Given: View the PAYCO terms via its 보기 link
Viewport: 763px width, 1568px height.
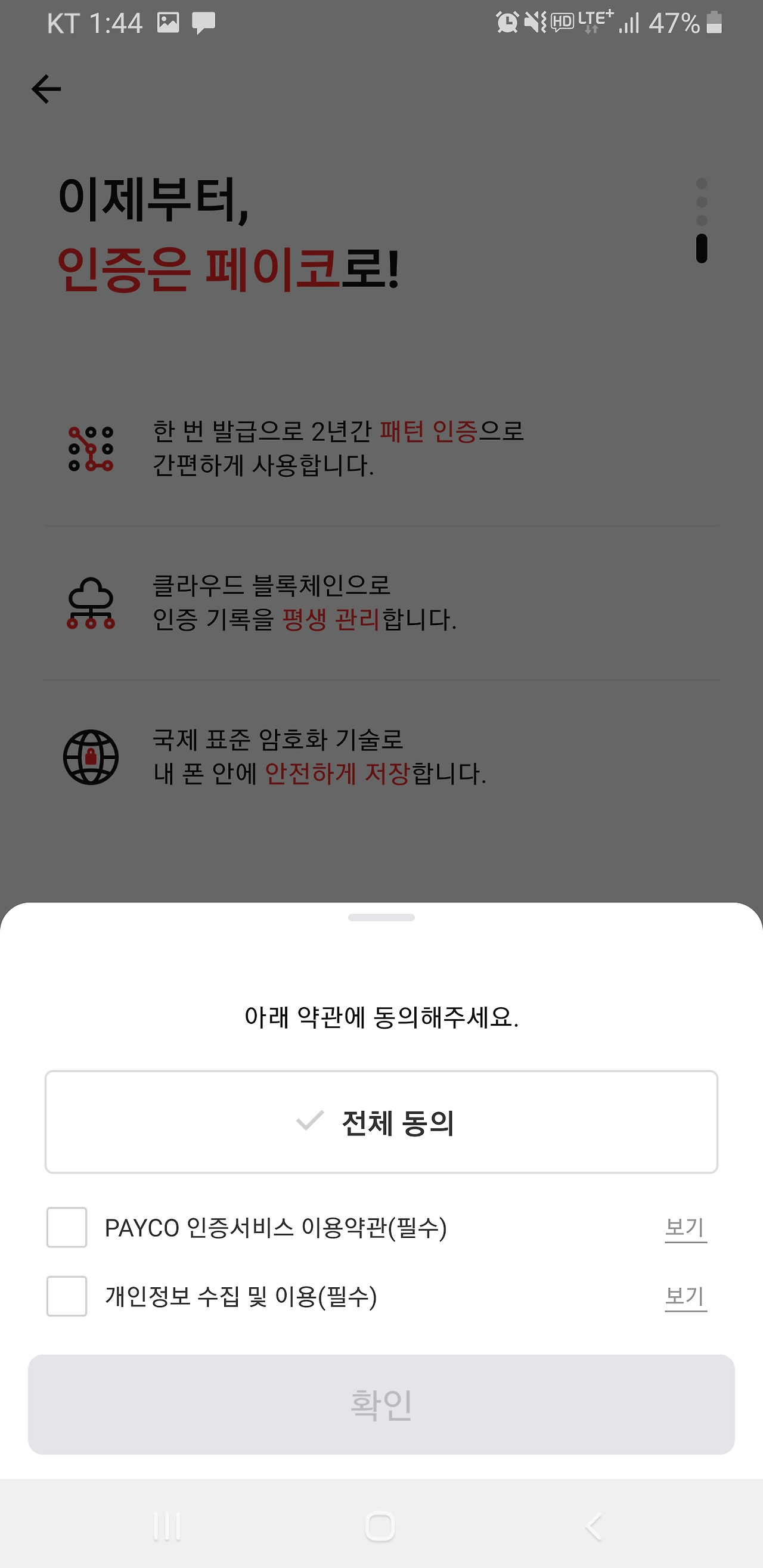Looking at the screenshot, I should tap(685, 1227).
